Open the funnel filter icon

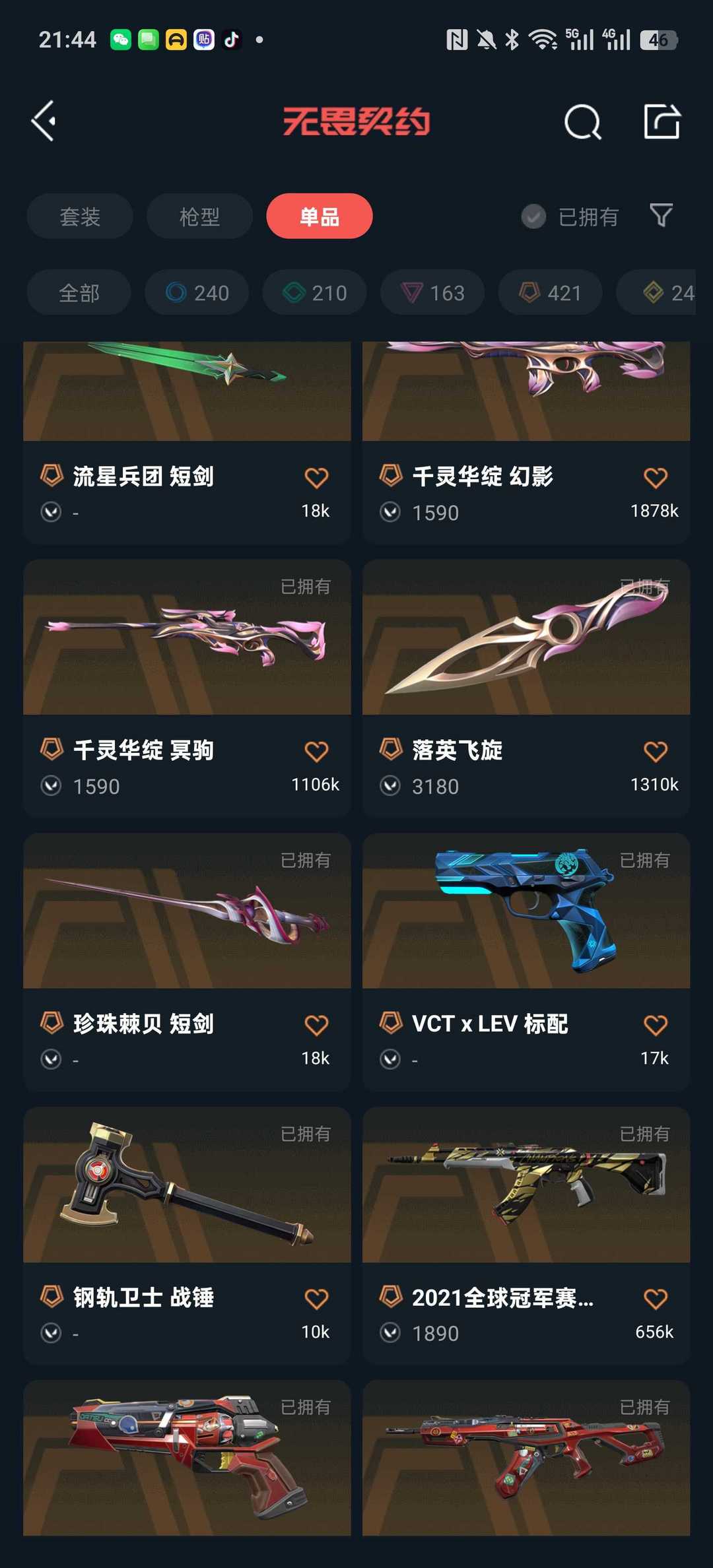(x=661, y=216)
